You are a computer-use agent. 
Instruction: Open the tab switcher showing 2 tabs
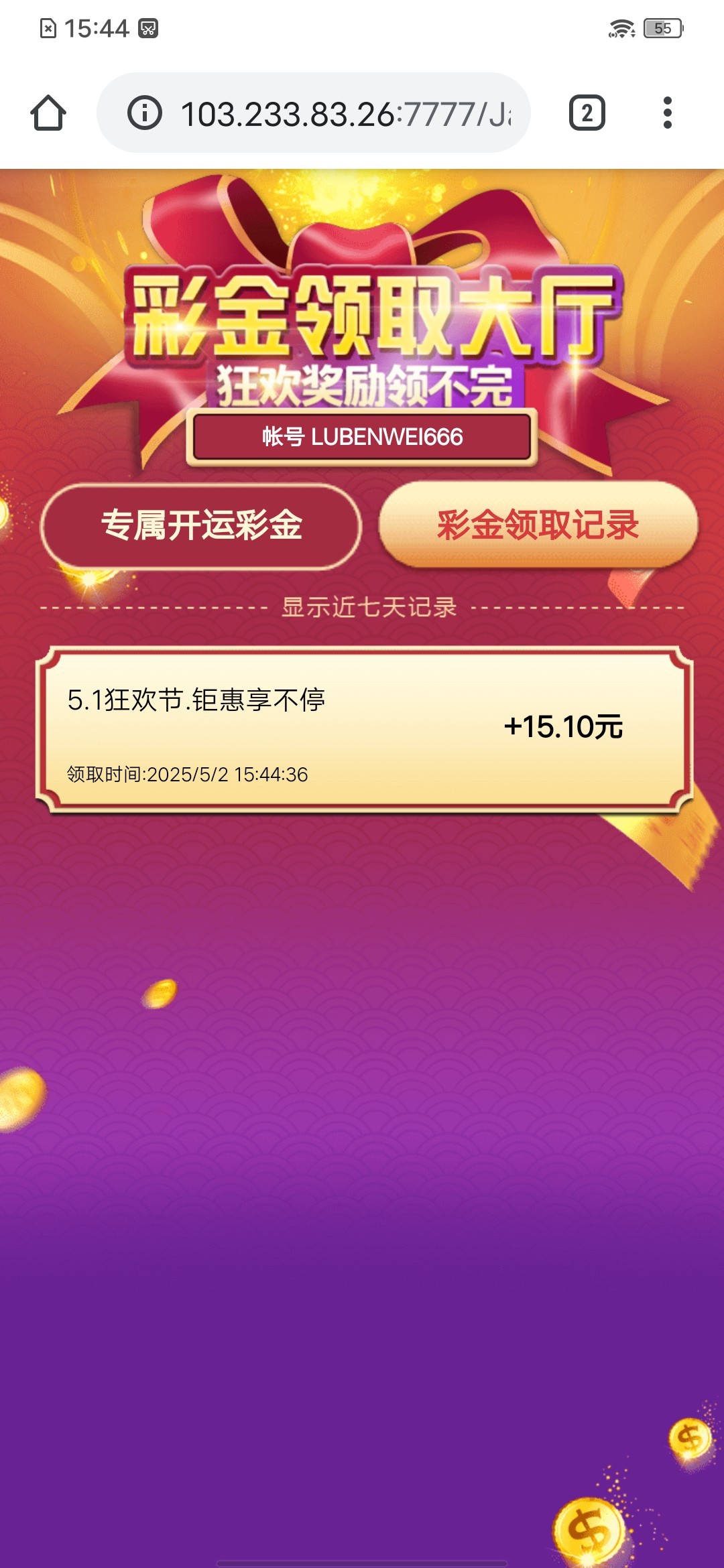click(x=587, y=113)
